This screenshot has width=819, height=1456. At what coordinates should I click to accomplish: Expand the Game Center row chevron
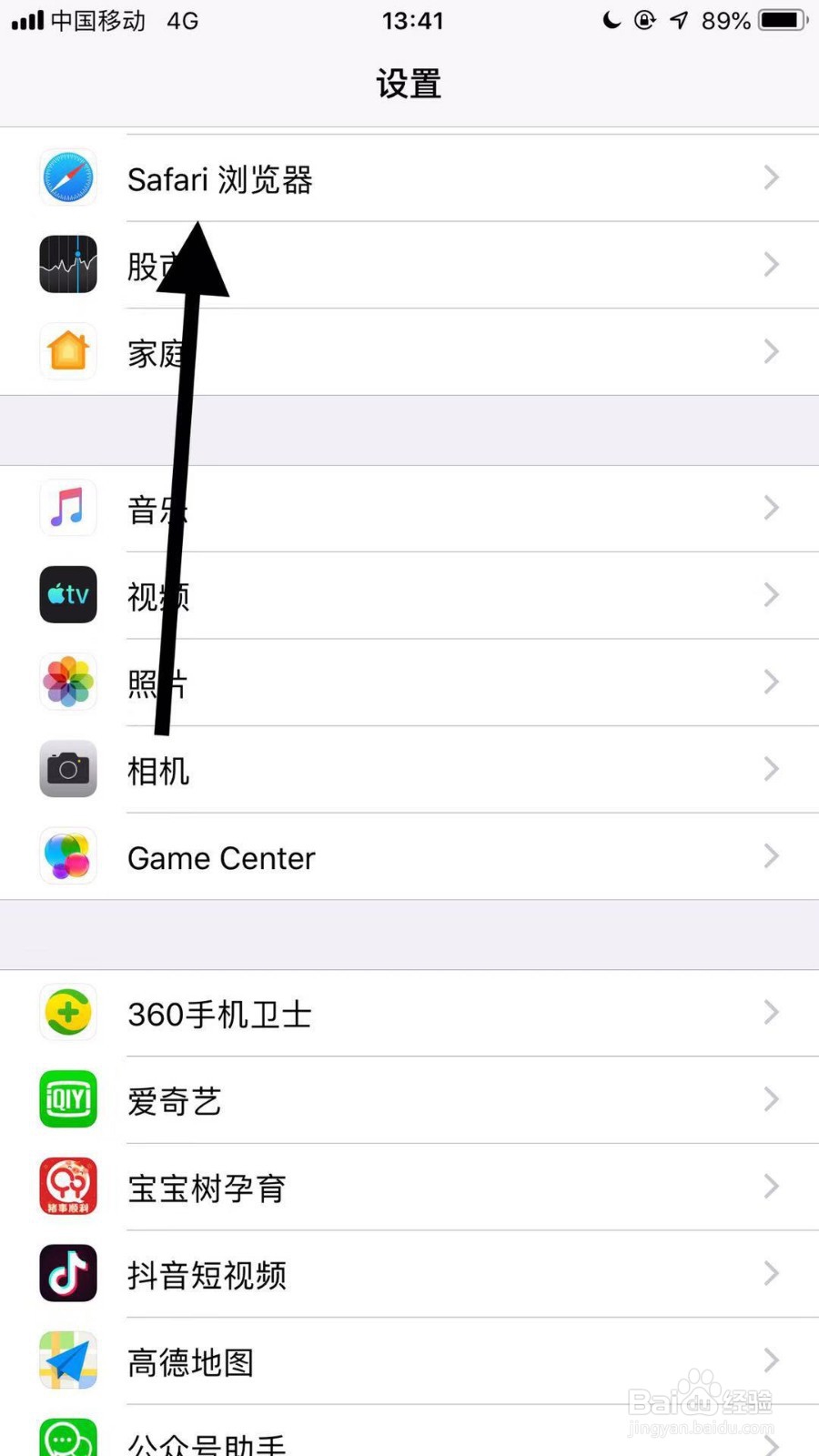770,856
